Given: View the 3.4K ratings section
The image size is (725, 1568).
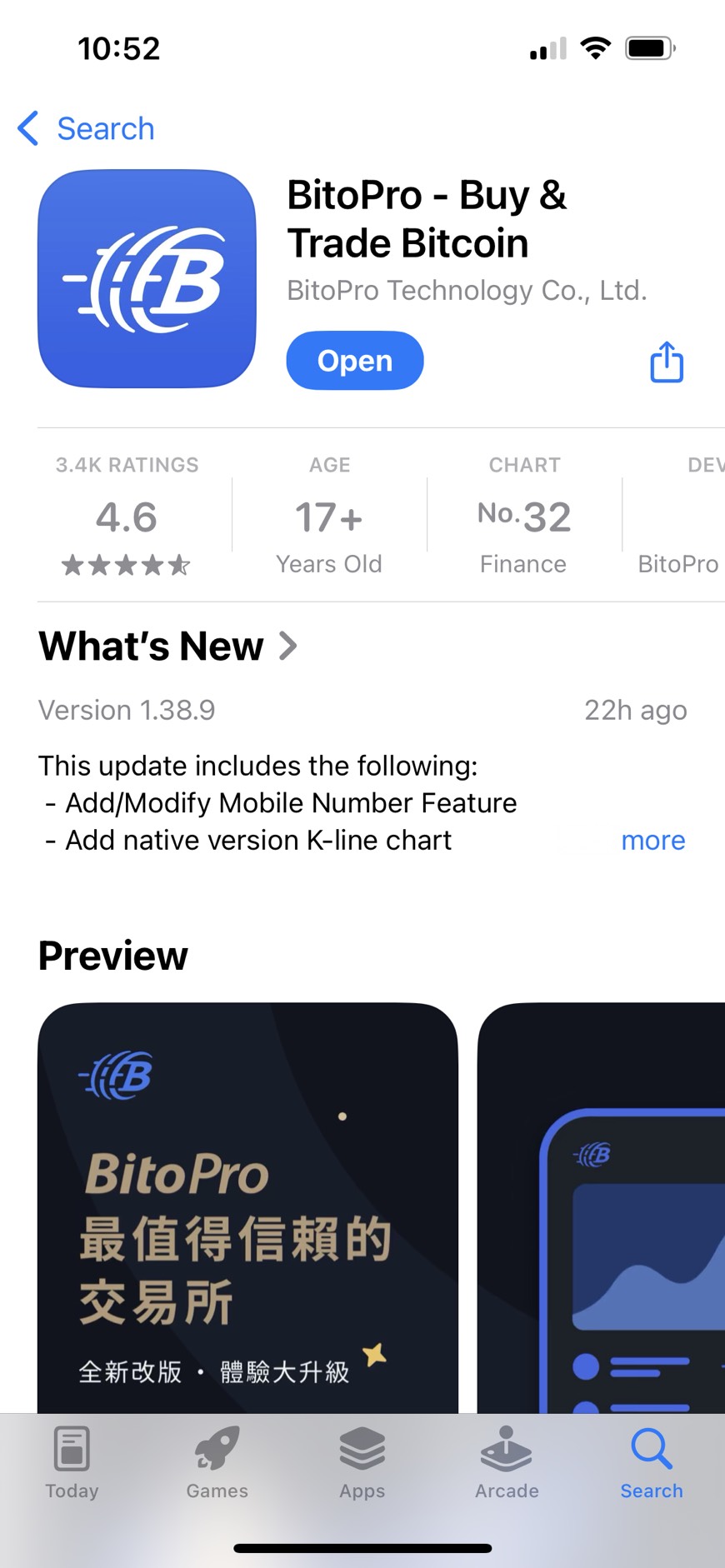Looking at the screenshot, I should pos(127,517).
